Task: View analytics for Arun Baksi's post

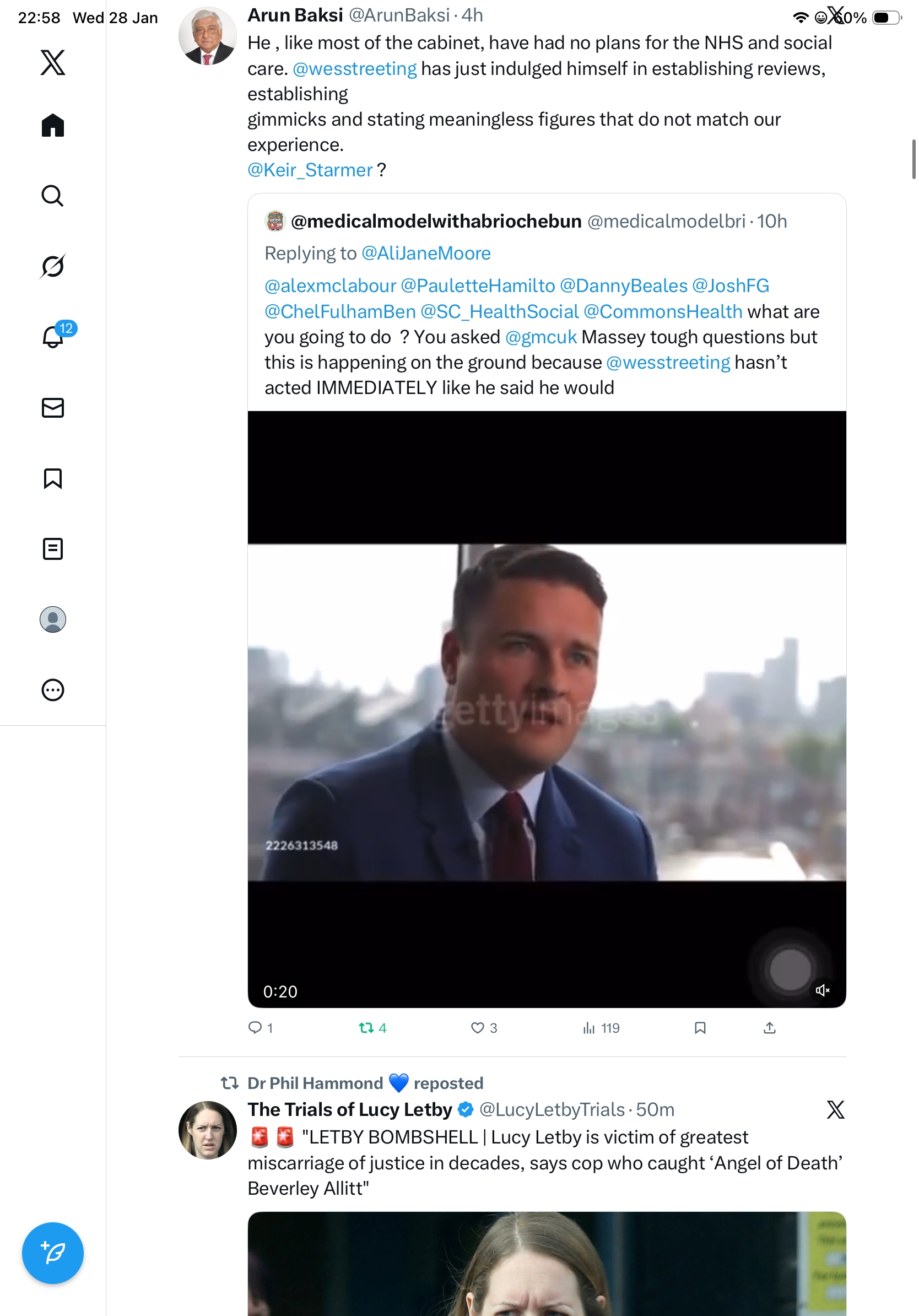Action: (x=601, y=1028)
